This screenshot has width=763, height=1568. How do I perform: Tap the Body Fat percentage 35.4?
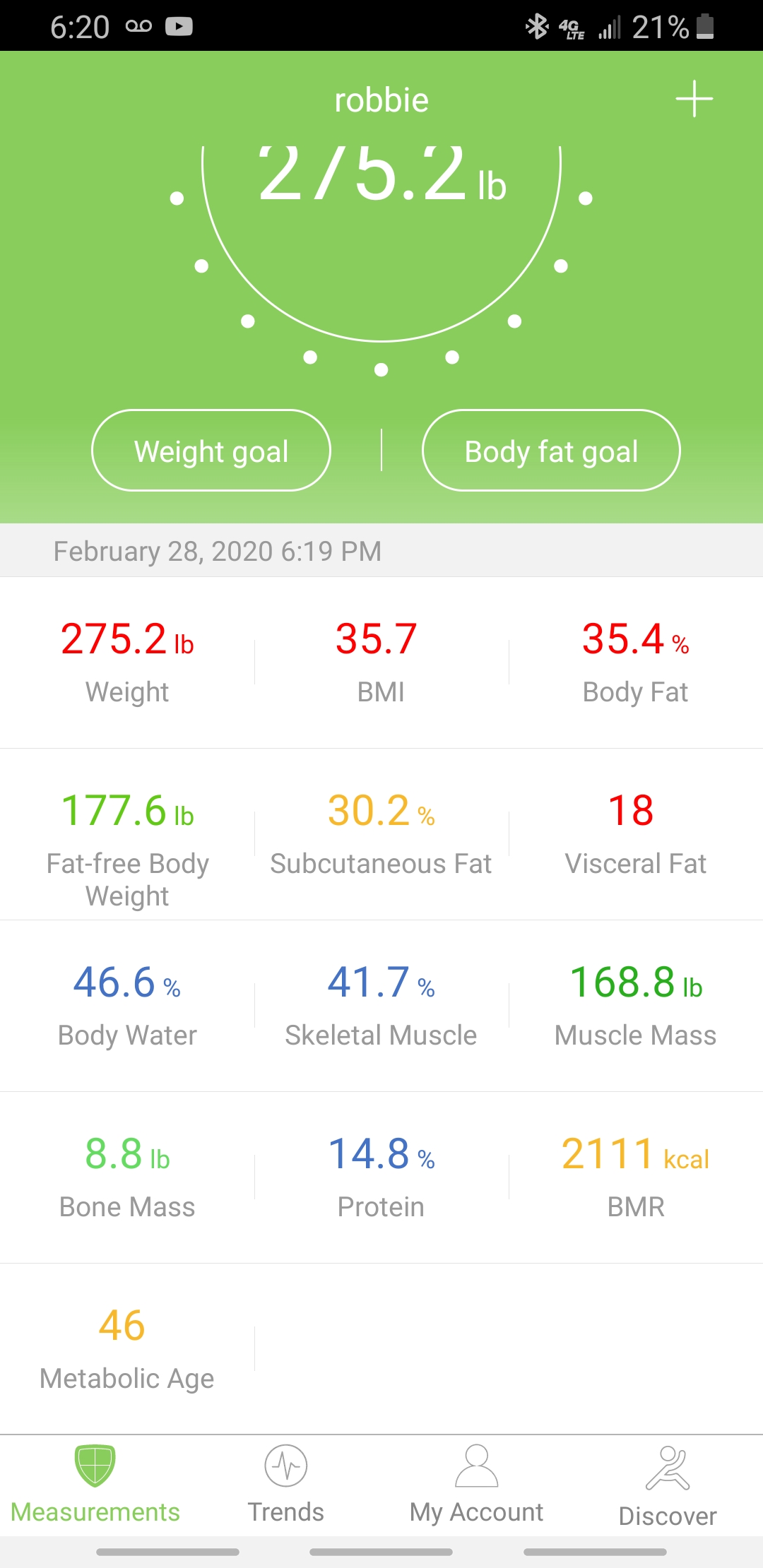(x=634, y=641)
